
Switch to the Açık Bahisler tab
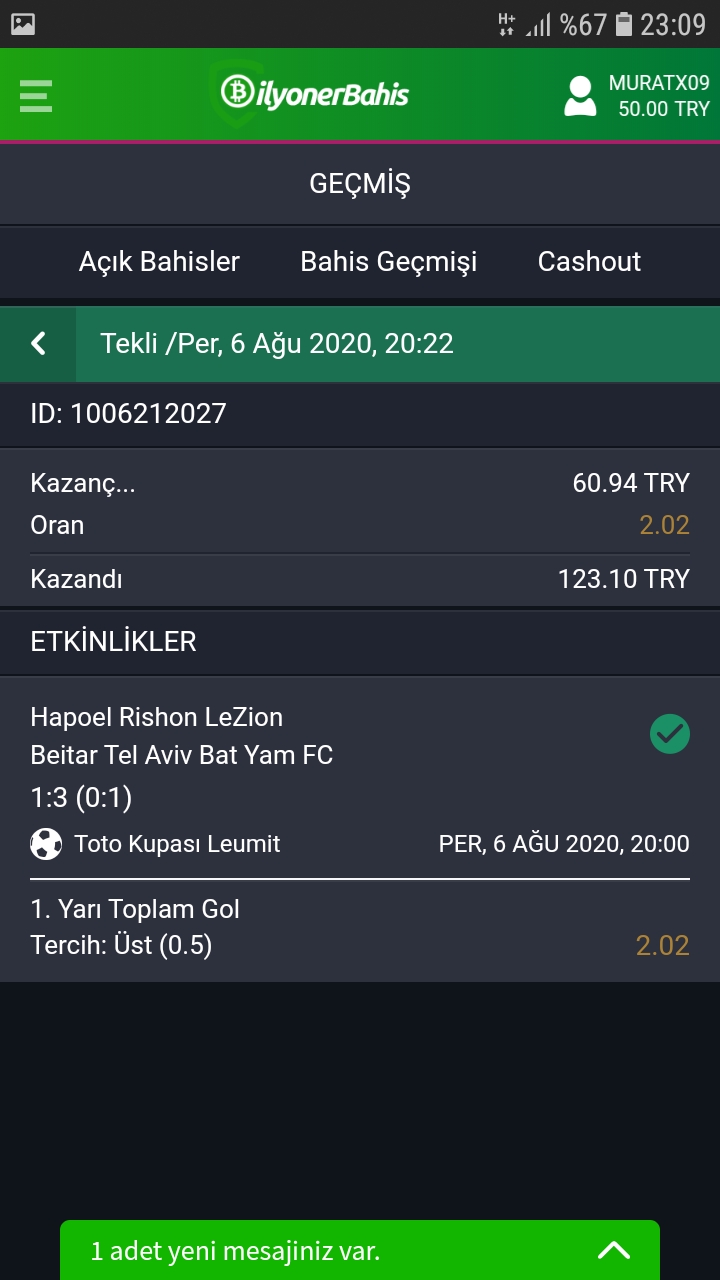(x=160, y=262)
